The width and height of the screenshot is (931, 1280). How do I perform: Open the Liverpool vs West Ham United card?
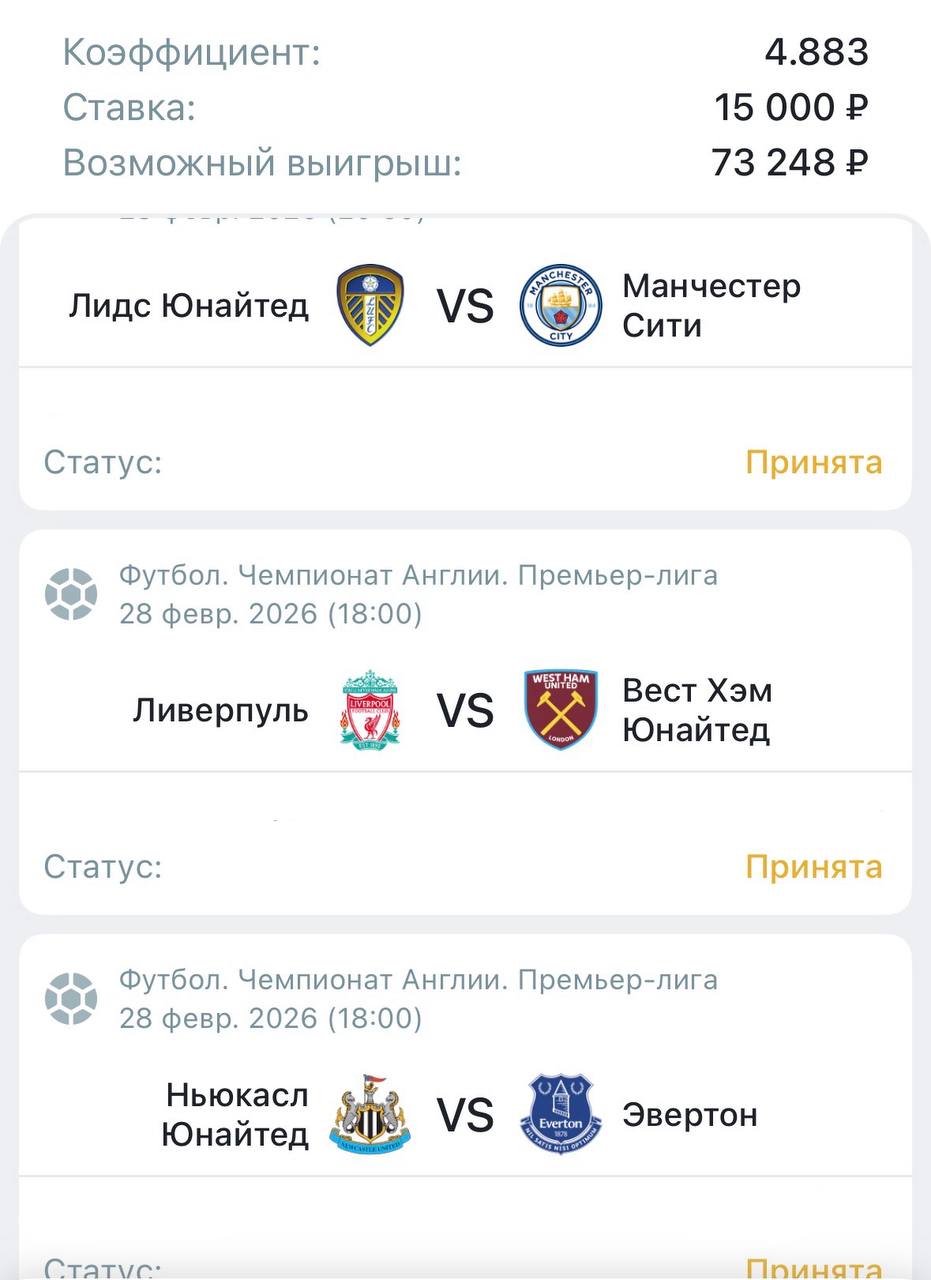465,711
